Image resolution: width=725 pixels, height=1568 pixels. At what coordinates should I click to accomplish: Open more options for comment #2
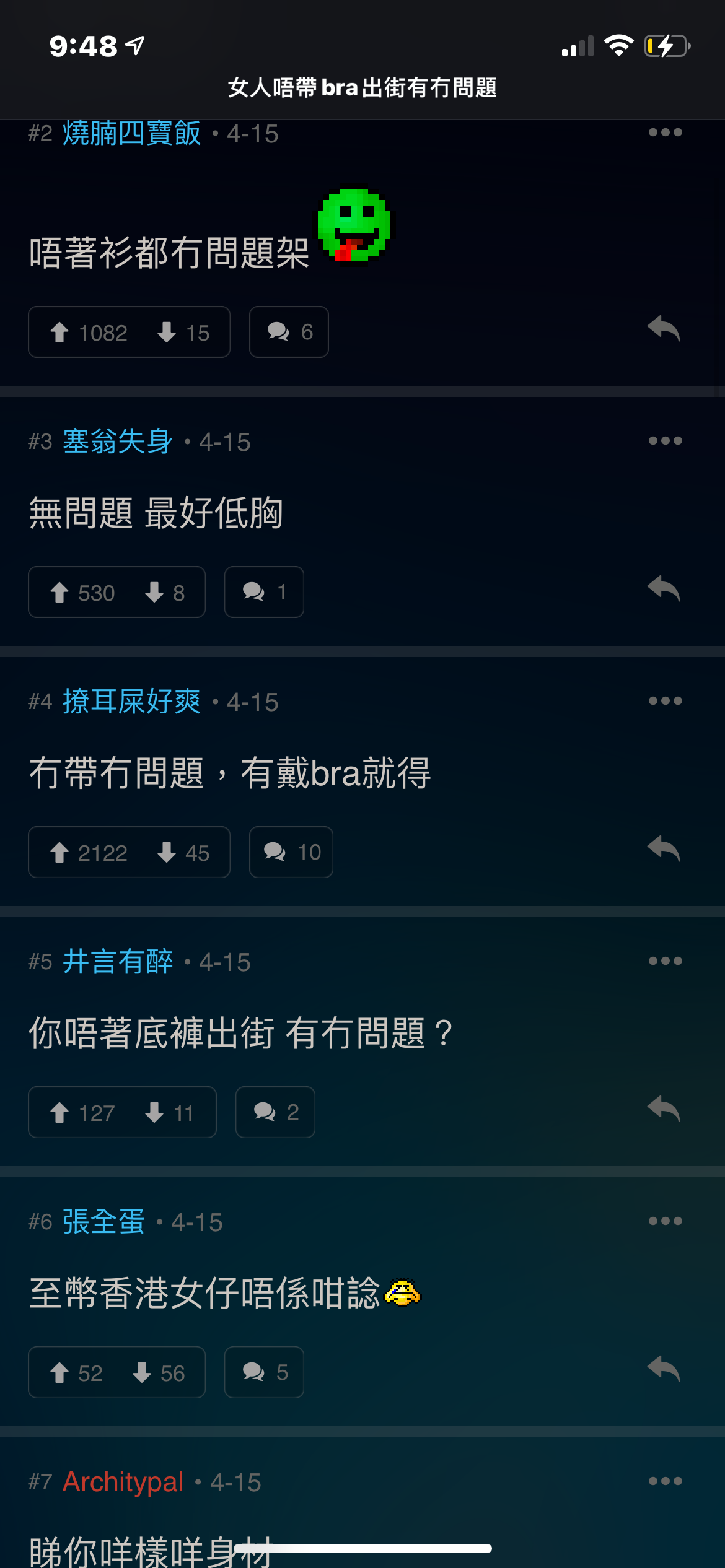click(665, 133)
